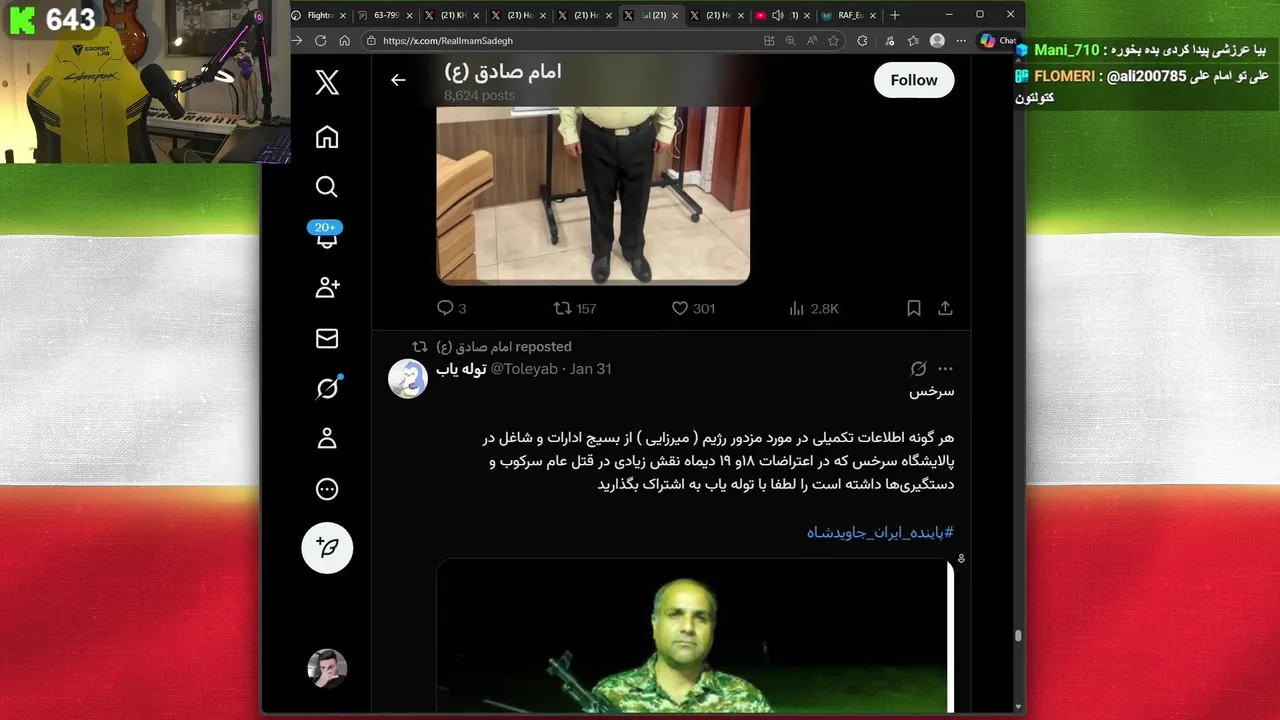Image resolution: width=1280 pixels, height=720 pixels.
Task: Open the #پاینده_ایران_جاویدشاه hashtag link
Action: click(x=880, y=532)
